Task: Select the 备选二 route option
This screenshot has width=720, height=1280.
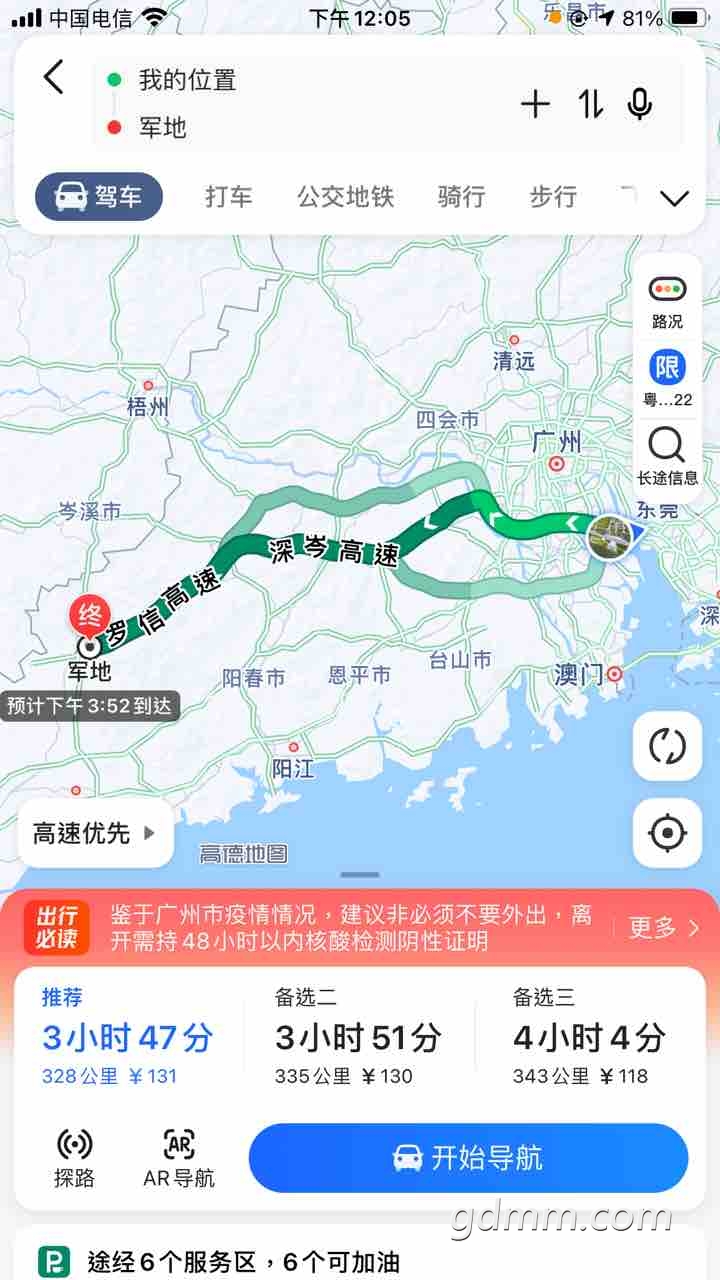Action: (357, 1038)
